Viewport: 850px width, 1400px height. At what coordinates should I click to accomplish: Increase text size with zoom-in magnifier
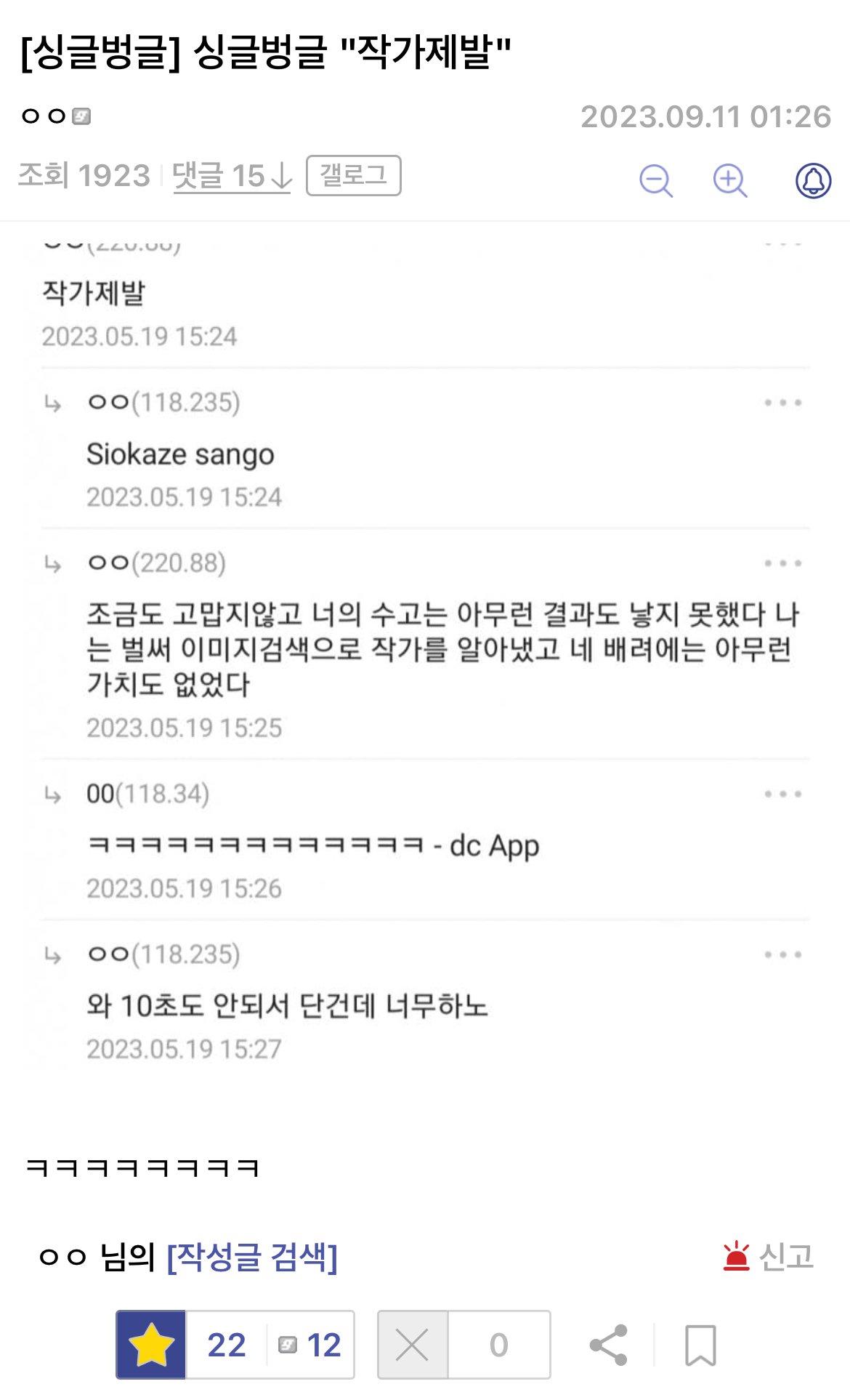pyautogui.click(x=729, y=180)
